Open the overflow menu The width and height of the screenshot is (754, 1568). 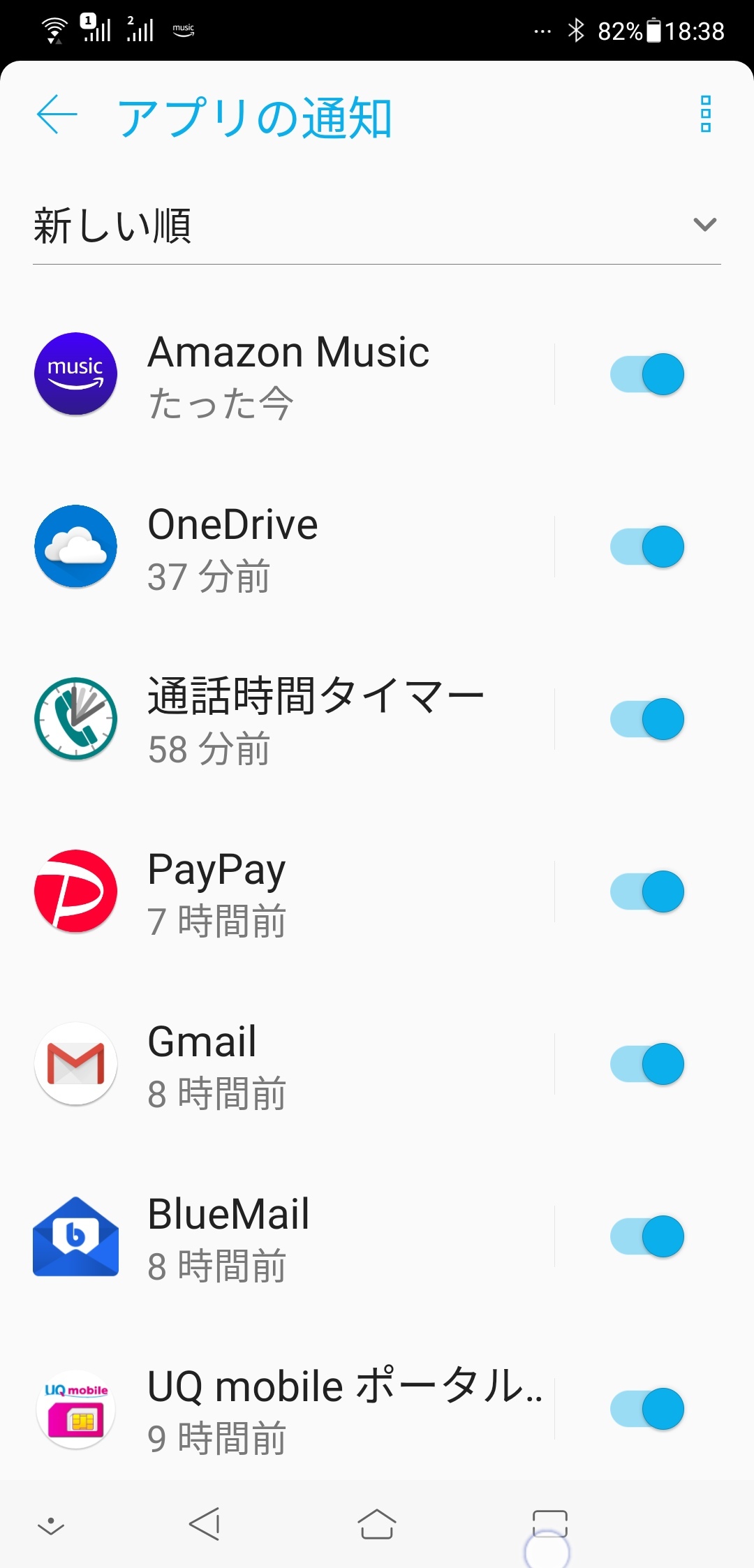coord(705,114)
